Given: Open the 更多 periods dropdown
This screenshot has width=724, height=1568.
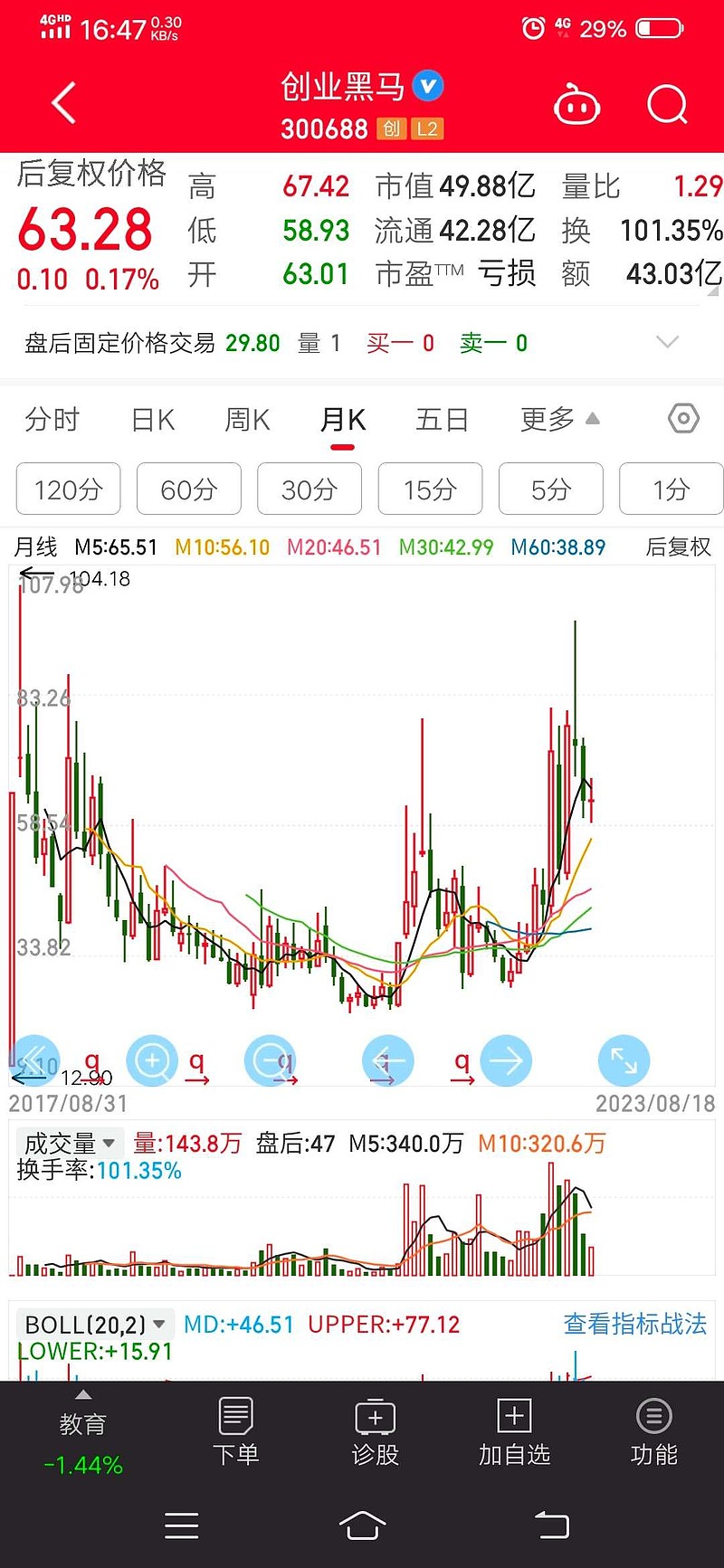Looking at the screenshot, I should coord(559,419).
